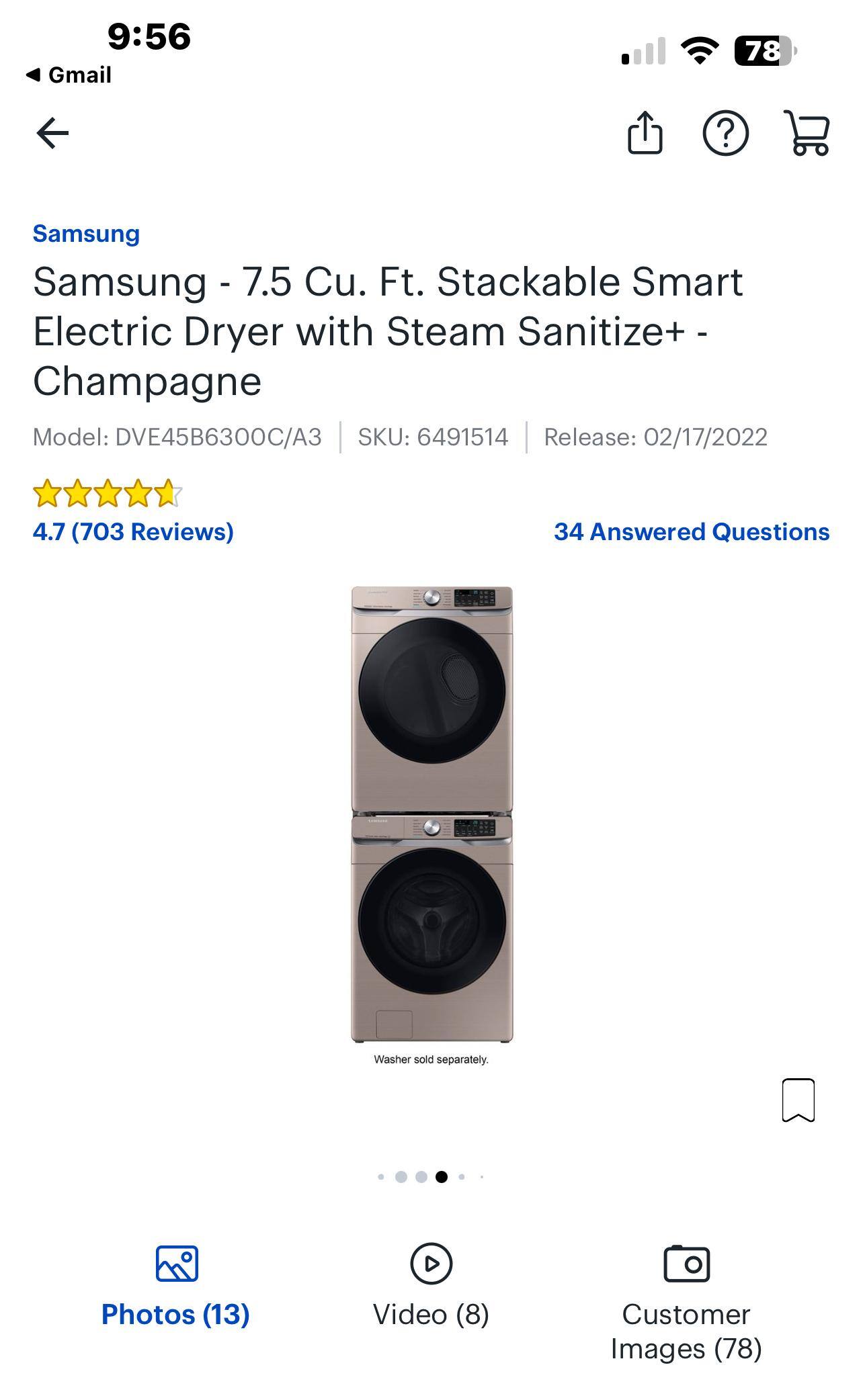The height and width of the screenshot is (1400, 863).
Task: Open the Customer Images (78) tab
Action: point(686,1297)
